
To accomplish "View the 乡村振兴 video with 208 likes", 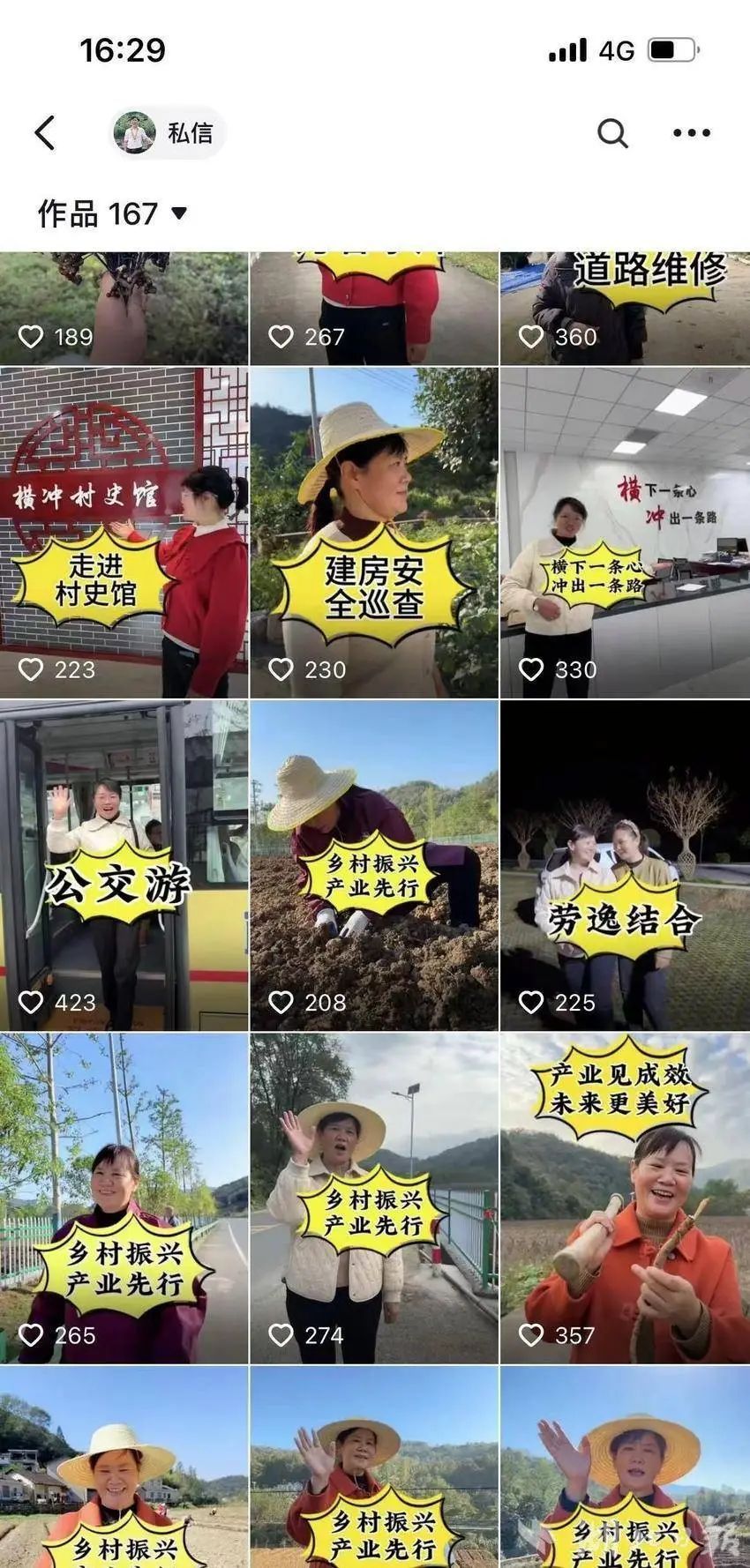I will pos(374,865).
